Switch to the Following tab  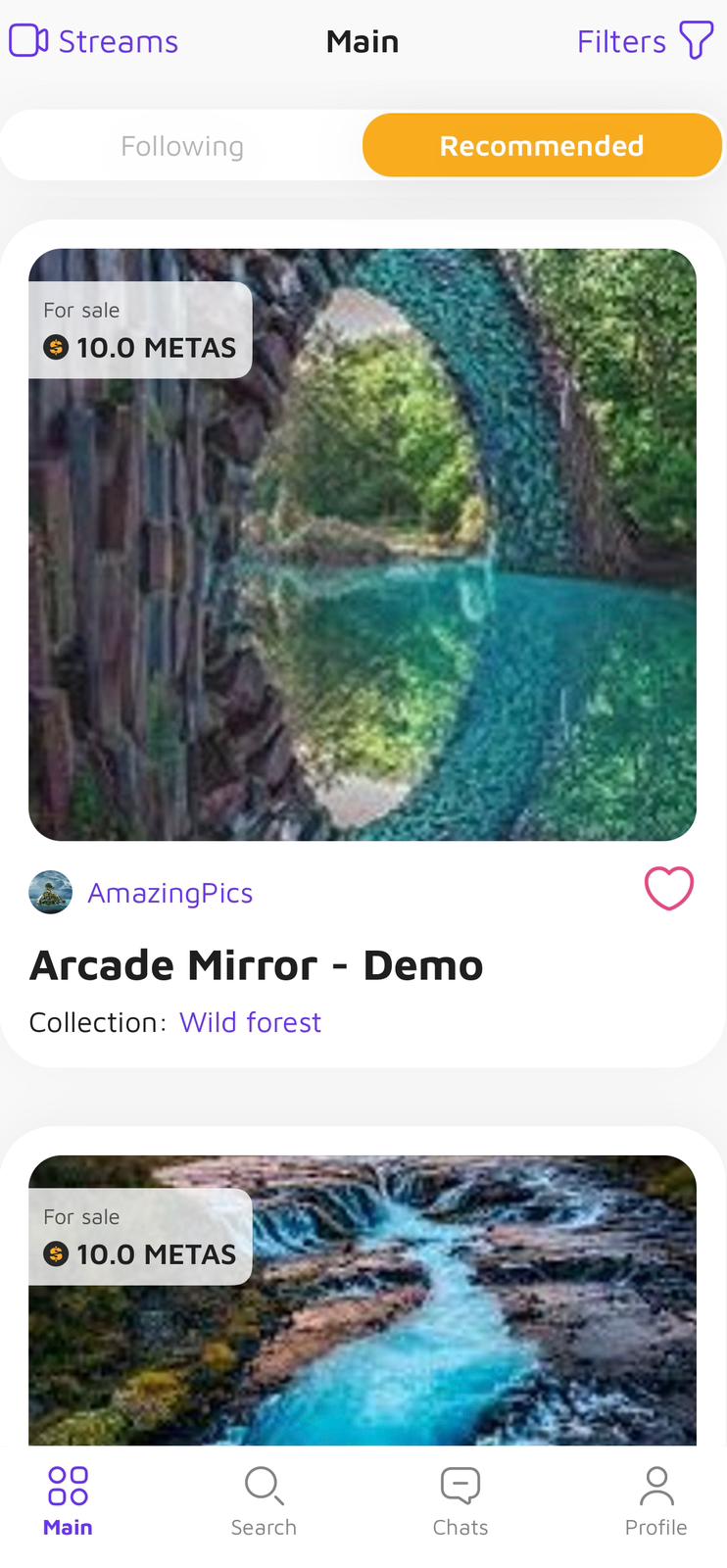pyautogui.click(x=182, y=146)
